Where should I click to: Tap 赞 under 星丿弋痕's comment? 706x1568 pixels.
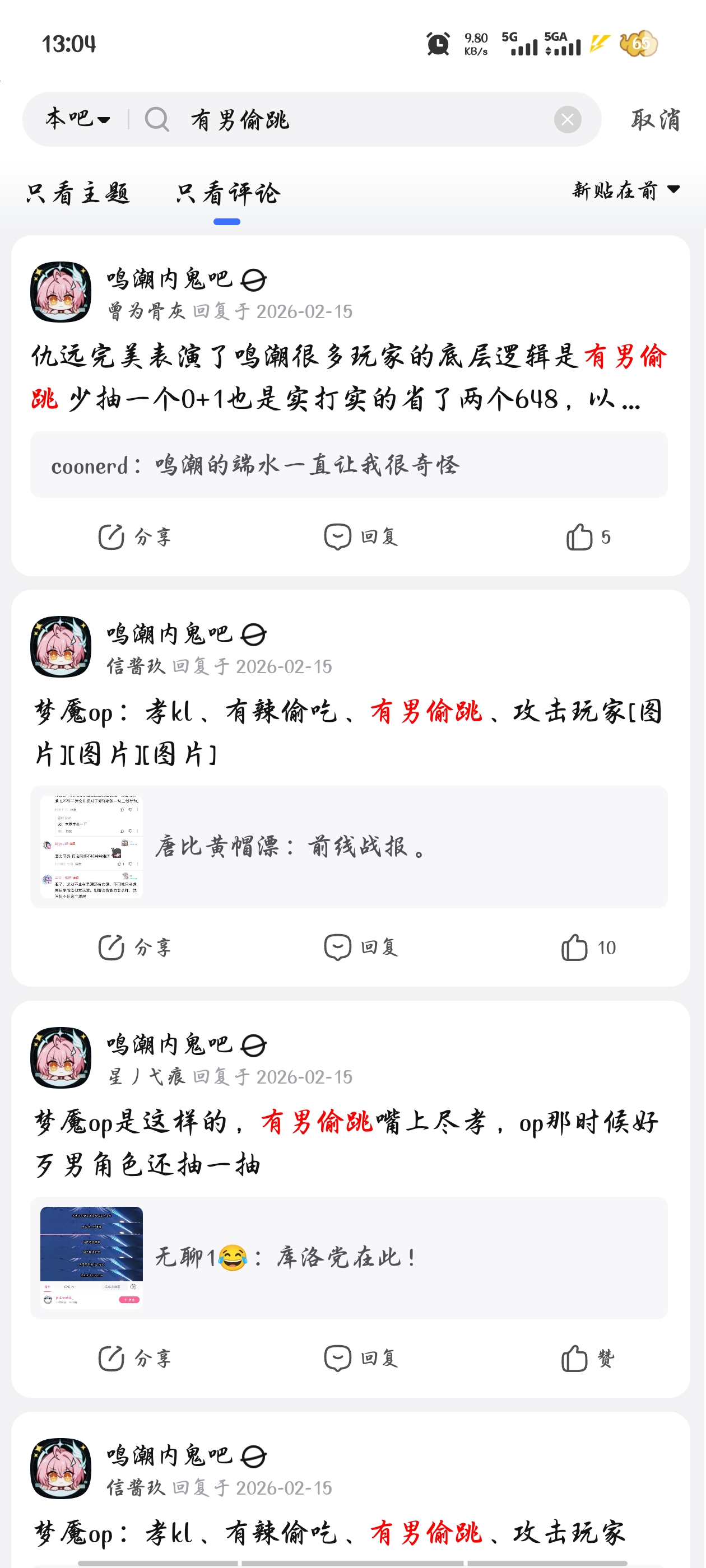tap(587, 1358)
